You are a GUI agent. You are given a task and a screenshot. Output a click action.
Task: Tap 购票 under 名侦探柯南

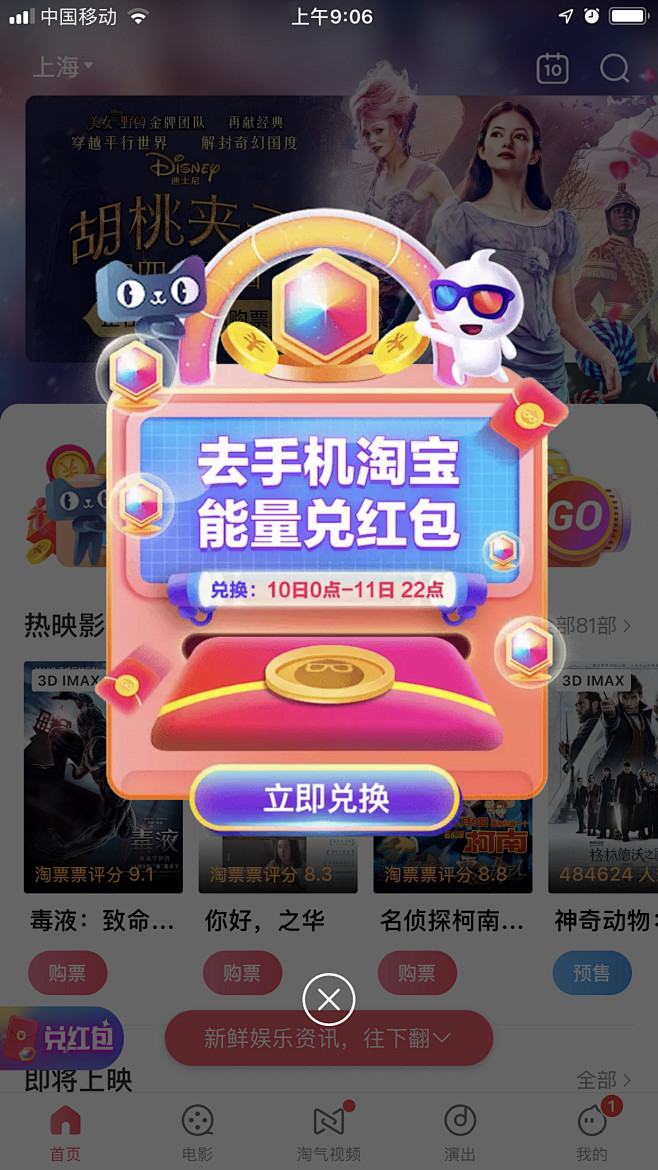click(417, 973)
